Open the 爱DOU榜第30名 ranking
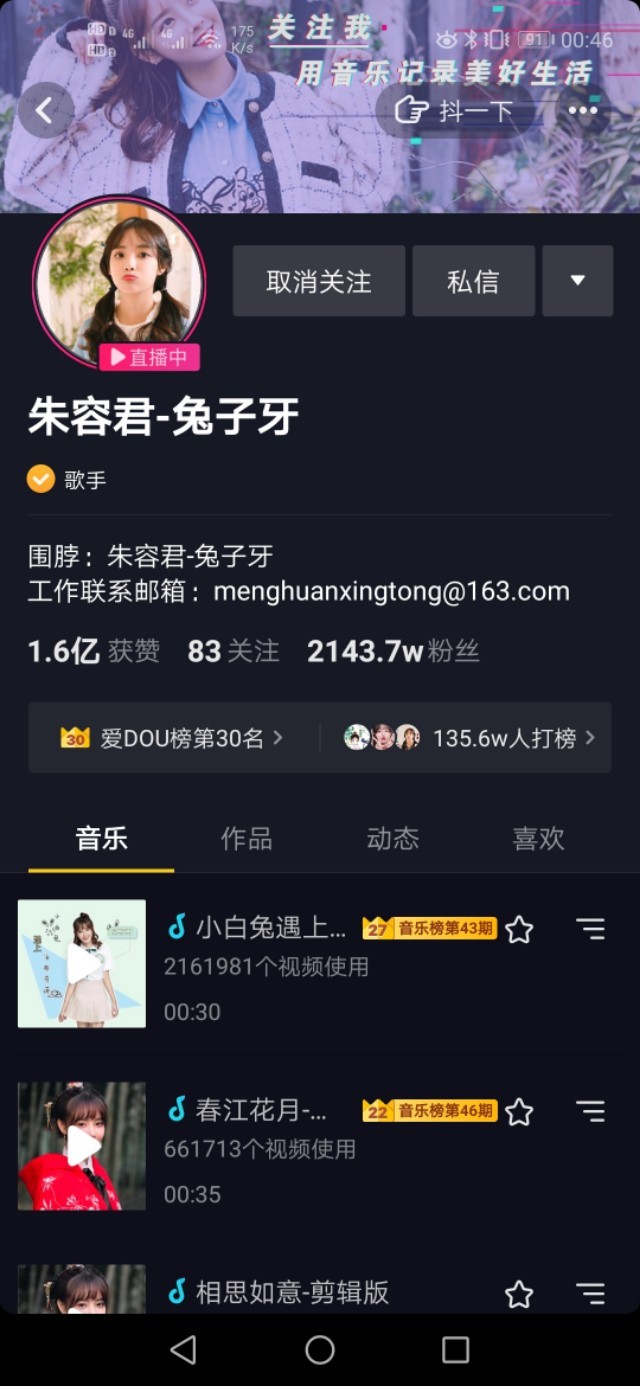 [x=172, y=738]
